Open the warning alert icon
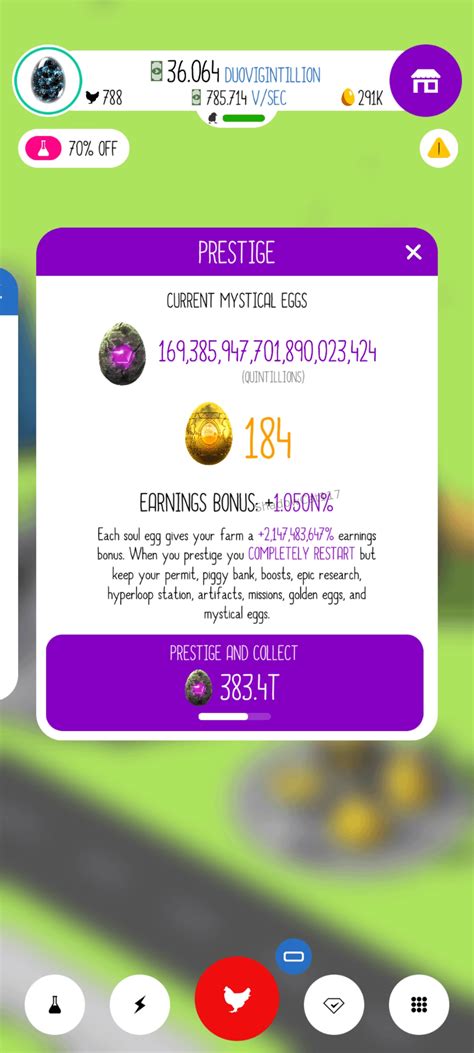 (x=438, y=148)
